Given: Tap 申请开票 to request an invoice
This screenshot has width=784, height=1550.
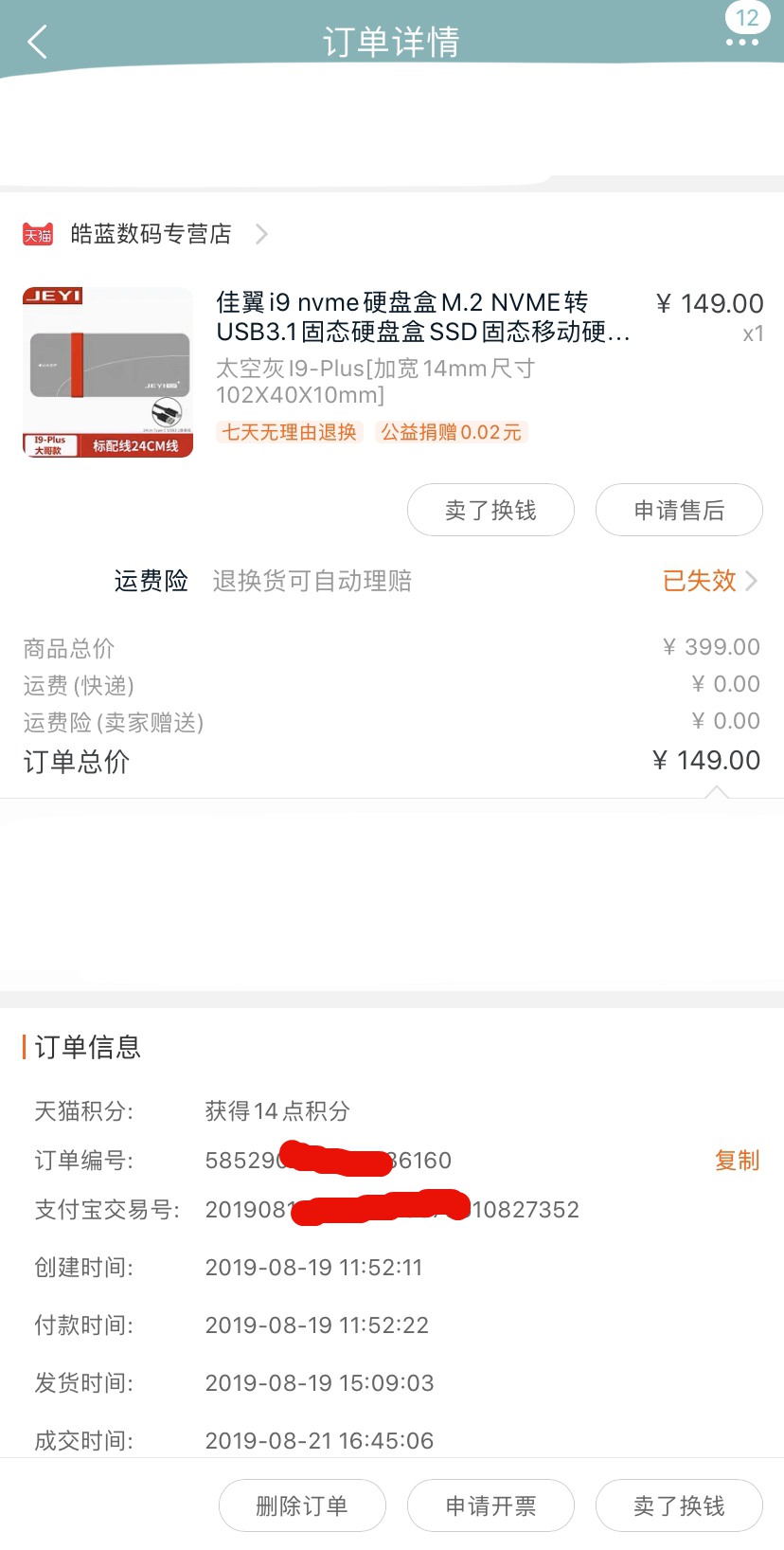Looking at the screenshot, I should (490, 1505).
